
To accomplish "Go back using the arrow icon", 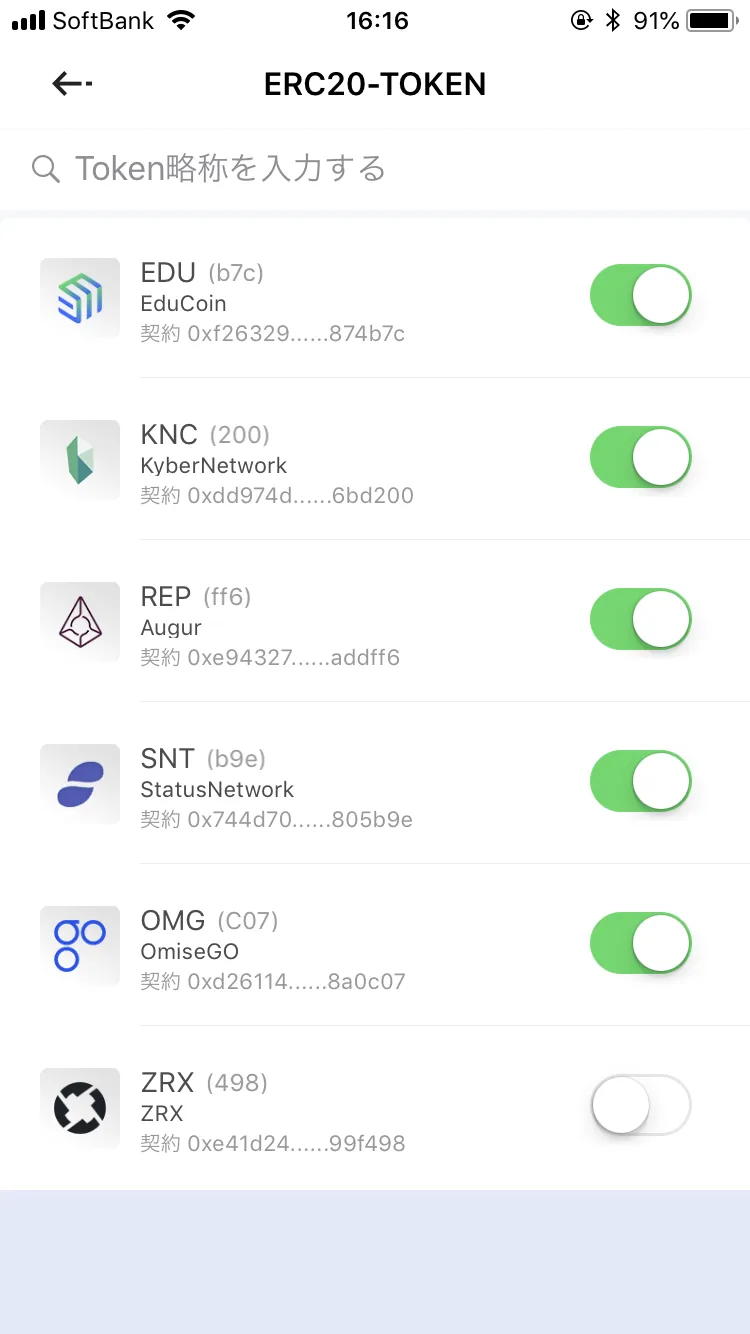I will pos(71,85).
